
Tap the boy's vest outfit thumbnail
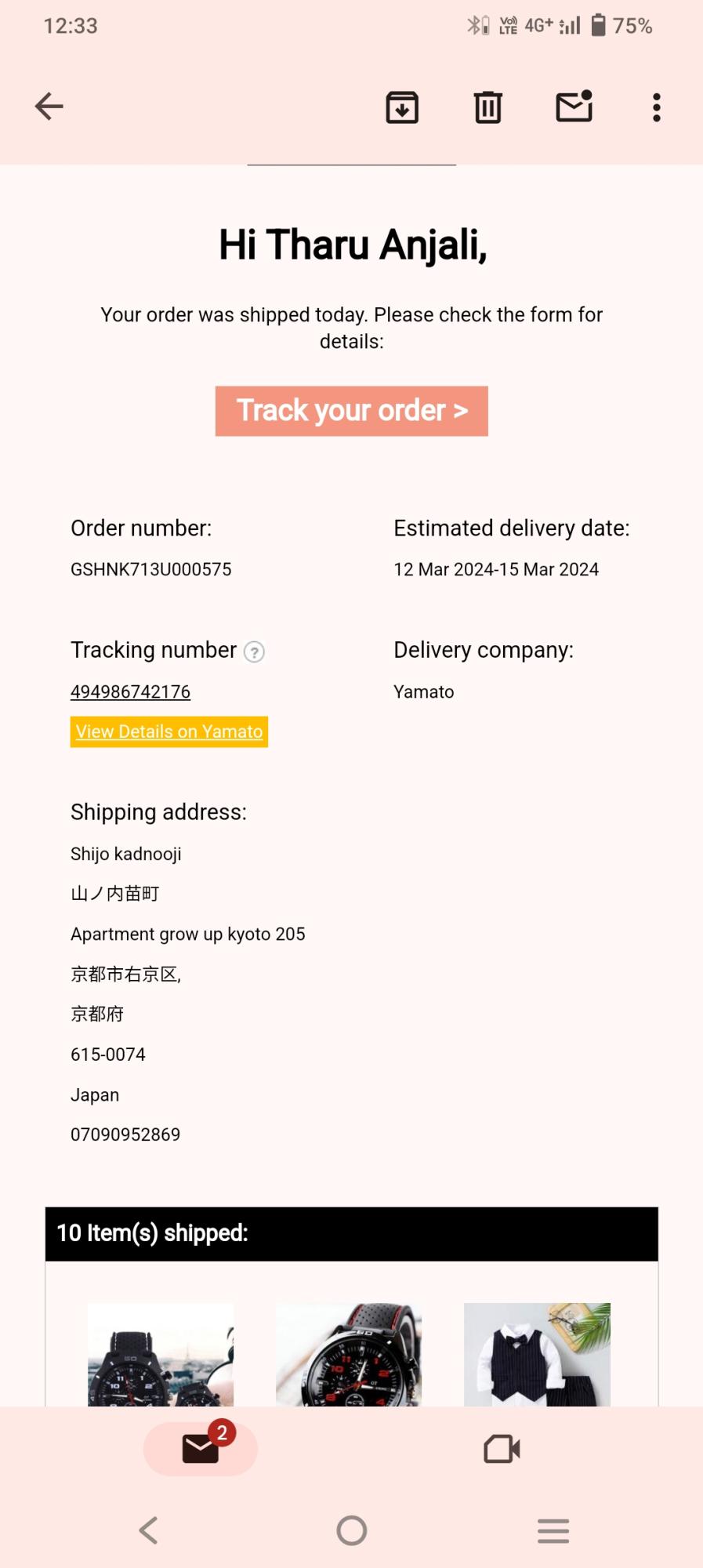[x=536, y=1356]
